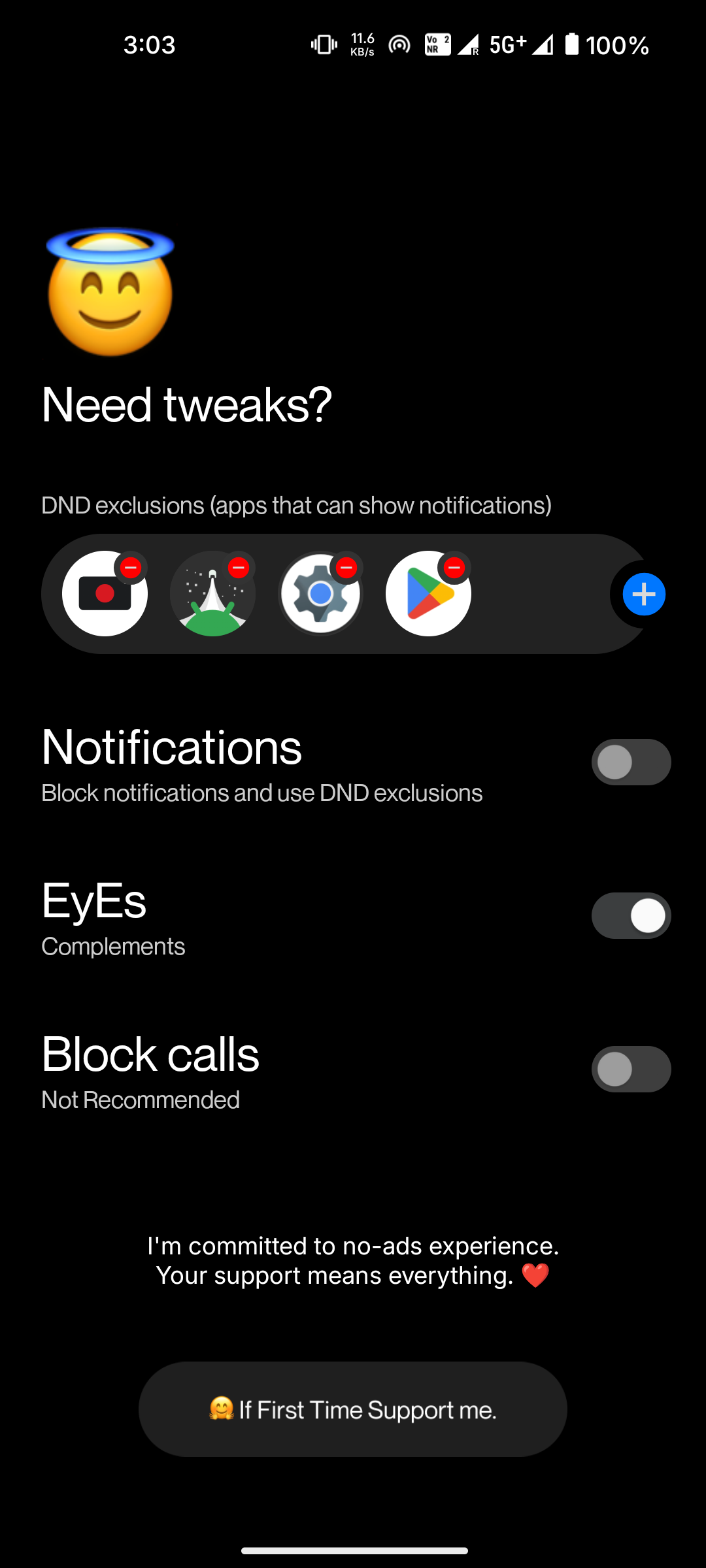The image size is (706, 1568).
Task: Select the Need tweaks heading
Action: pos(187,404)
